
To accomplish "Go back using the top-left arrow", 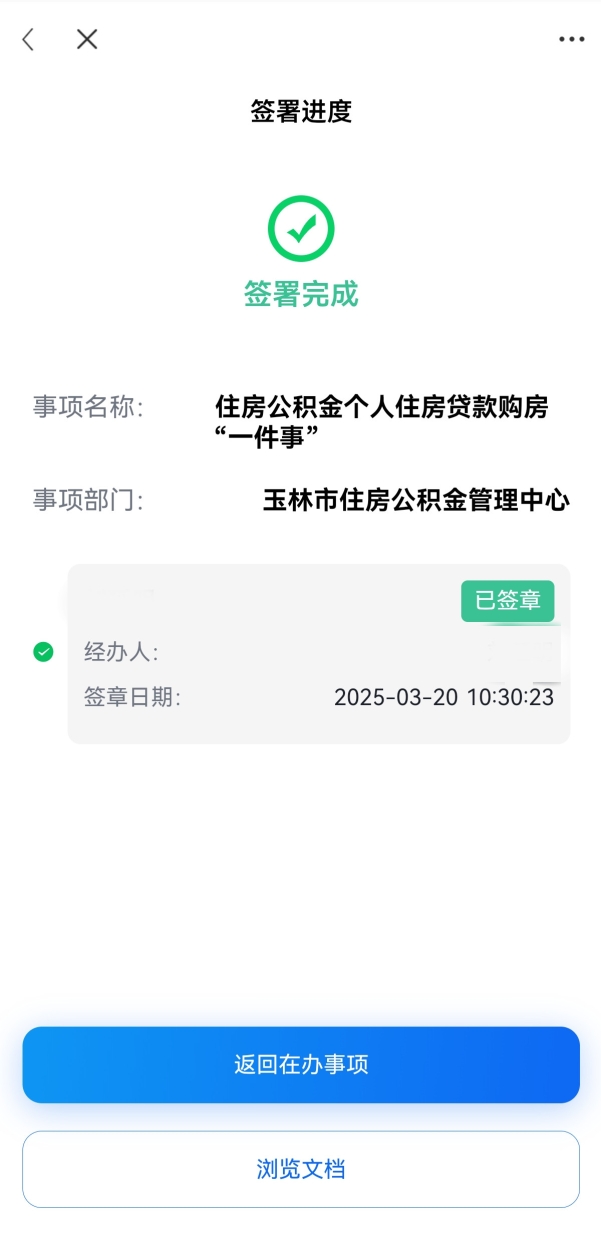I will click(x=28, y=39).
